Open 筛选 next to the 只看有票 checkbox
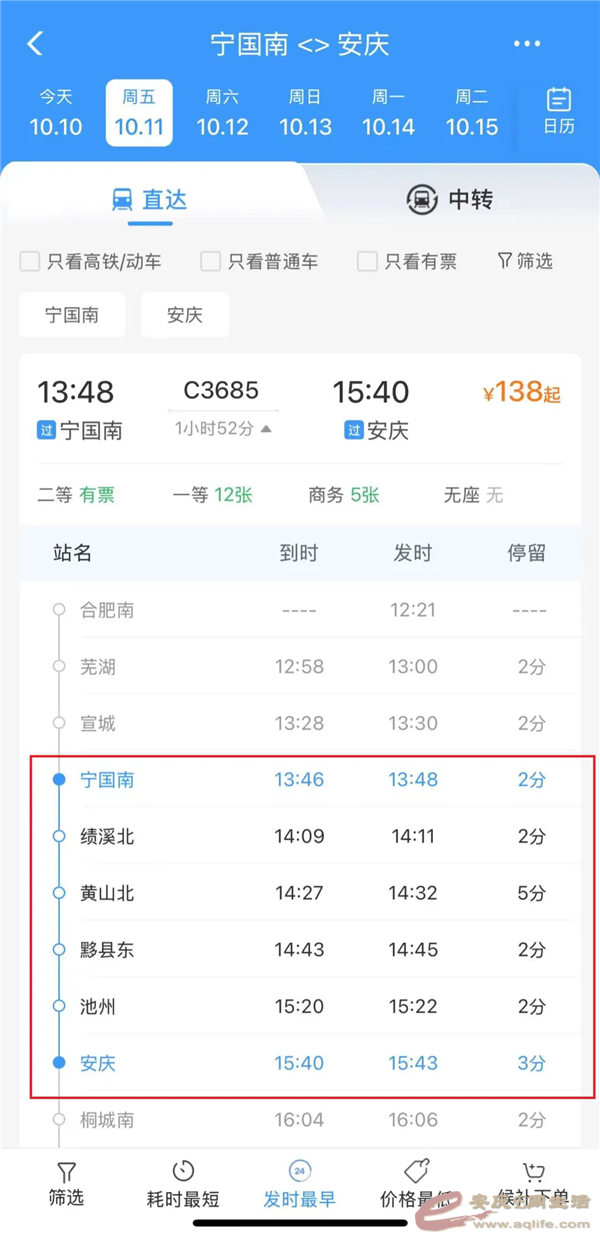This screenshot has width=600, height=1237. (x=525, y=262)
